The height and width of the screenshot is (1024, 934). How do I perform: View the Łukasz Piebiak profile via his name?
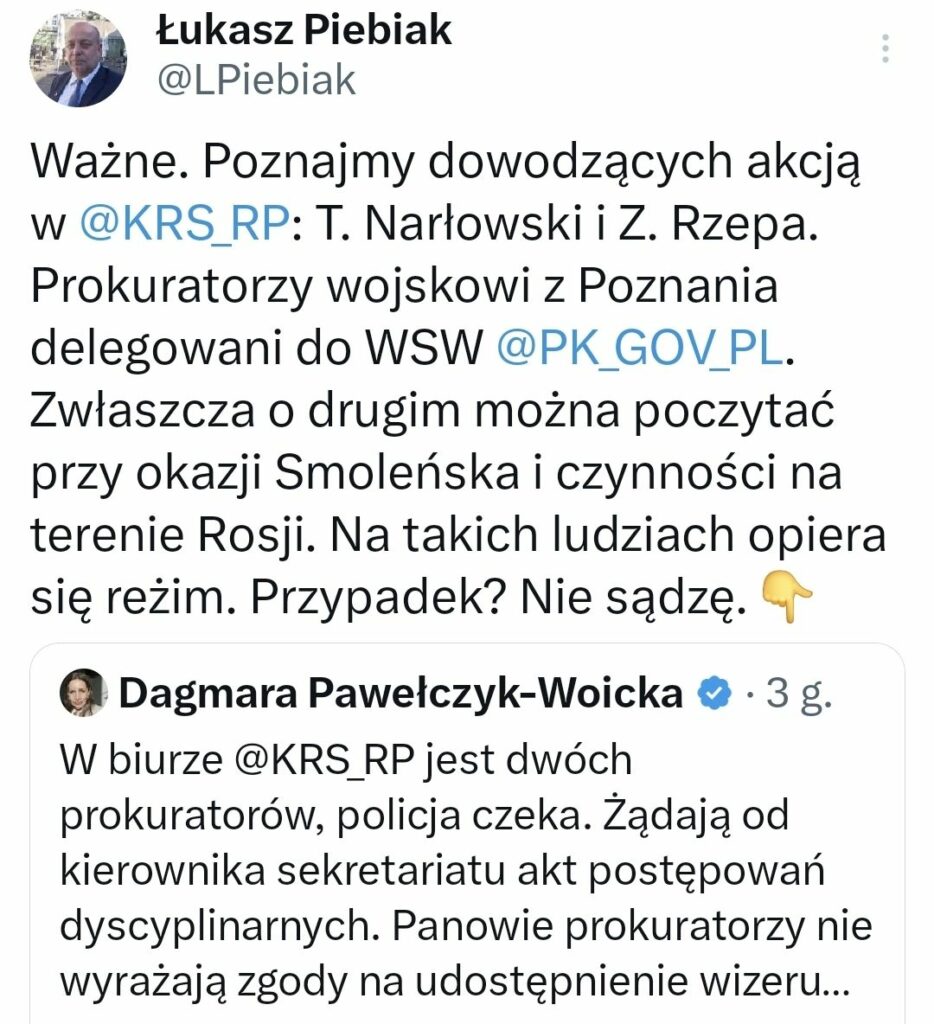[x=304, y=30]
